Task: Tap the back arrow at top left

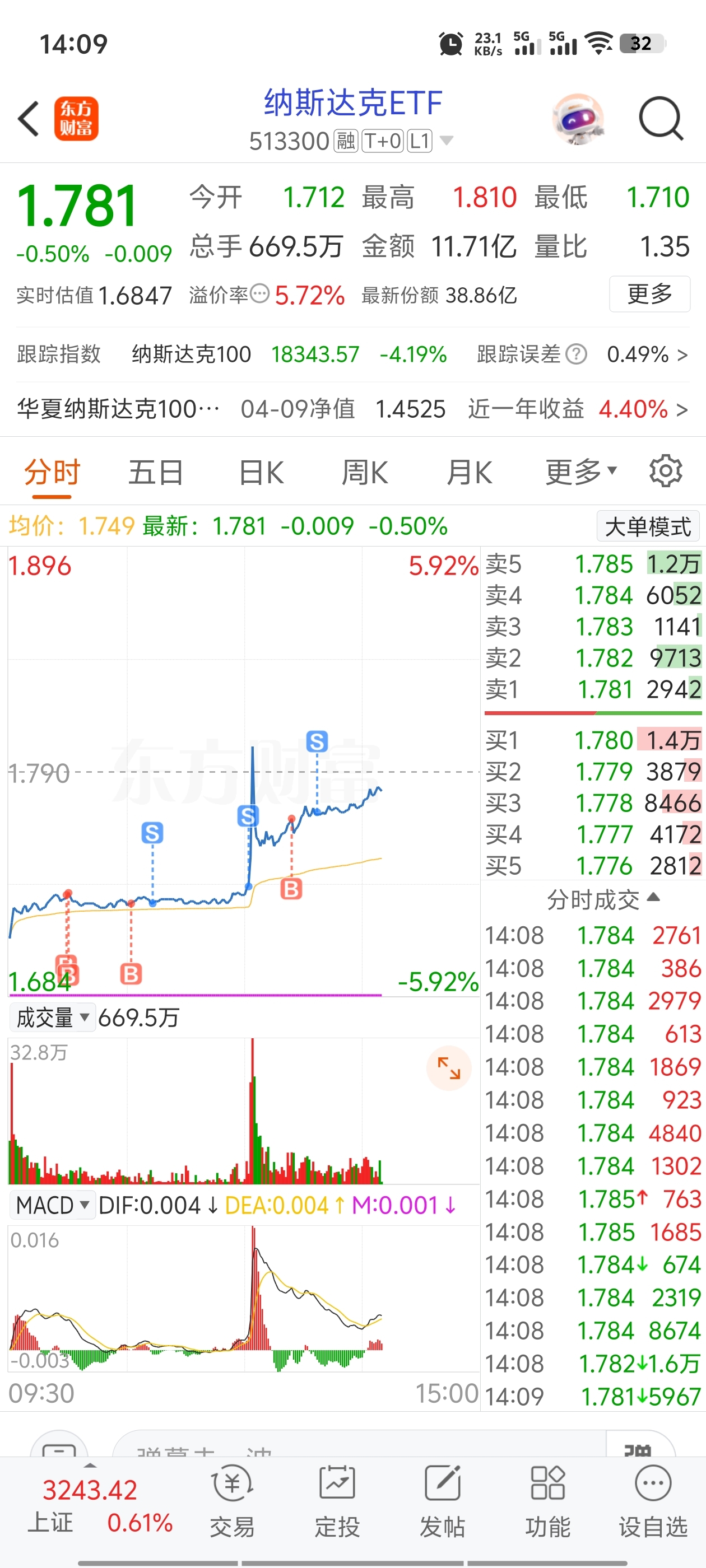Action: pos(29,119)
